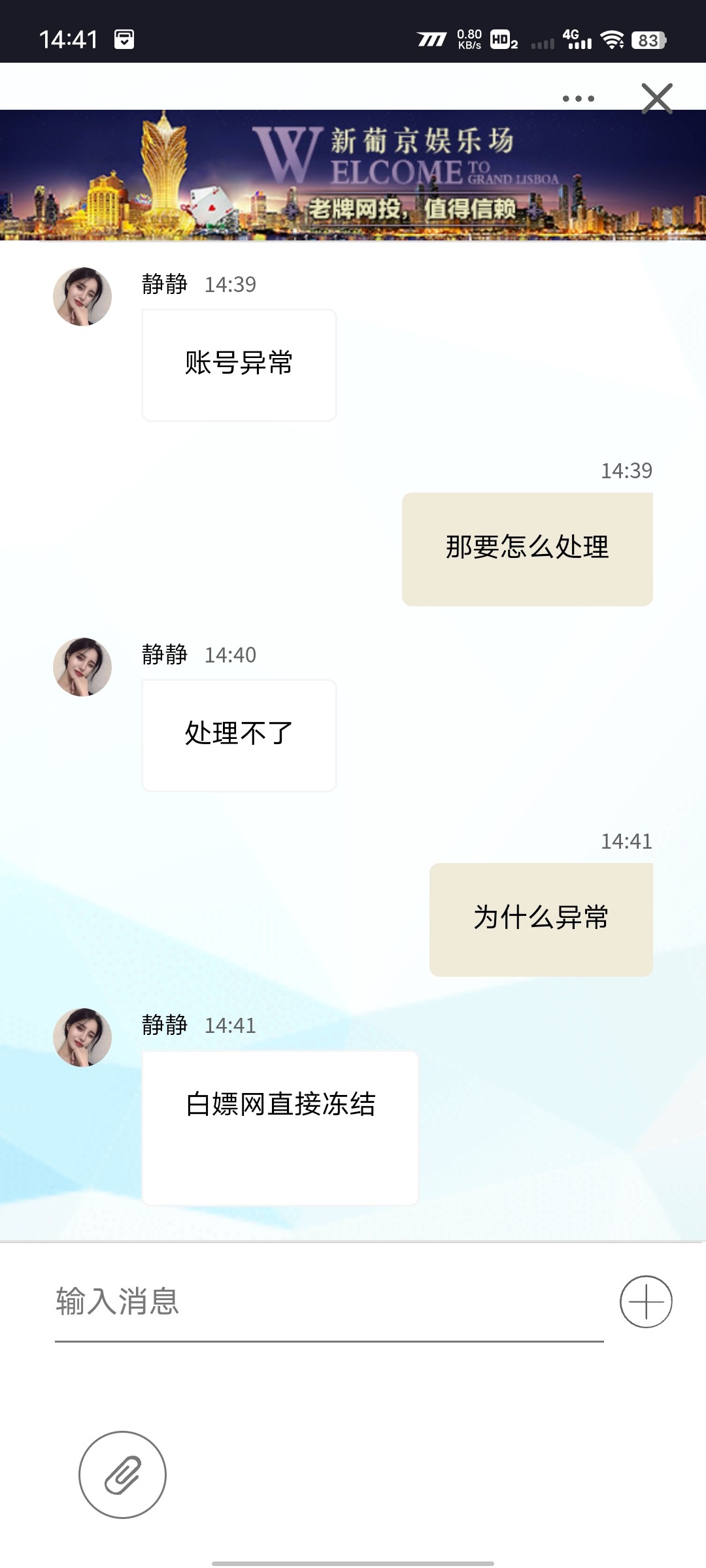
Task: Open the 新葡京娱乐场 banner advertisement
Action: point(353,175)
